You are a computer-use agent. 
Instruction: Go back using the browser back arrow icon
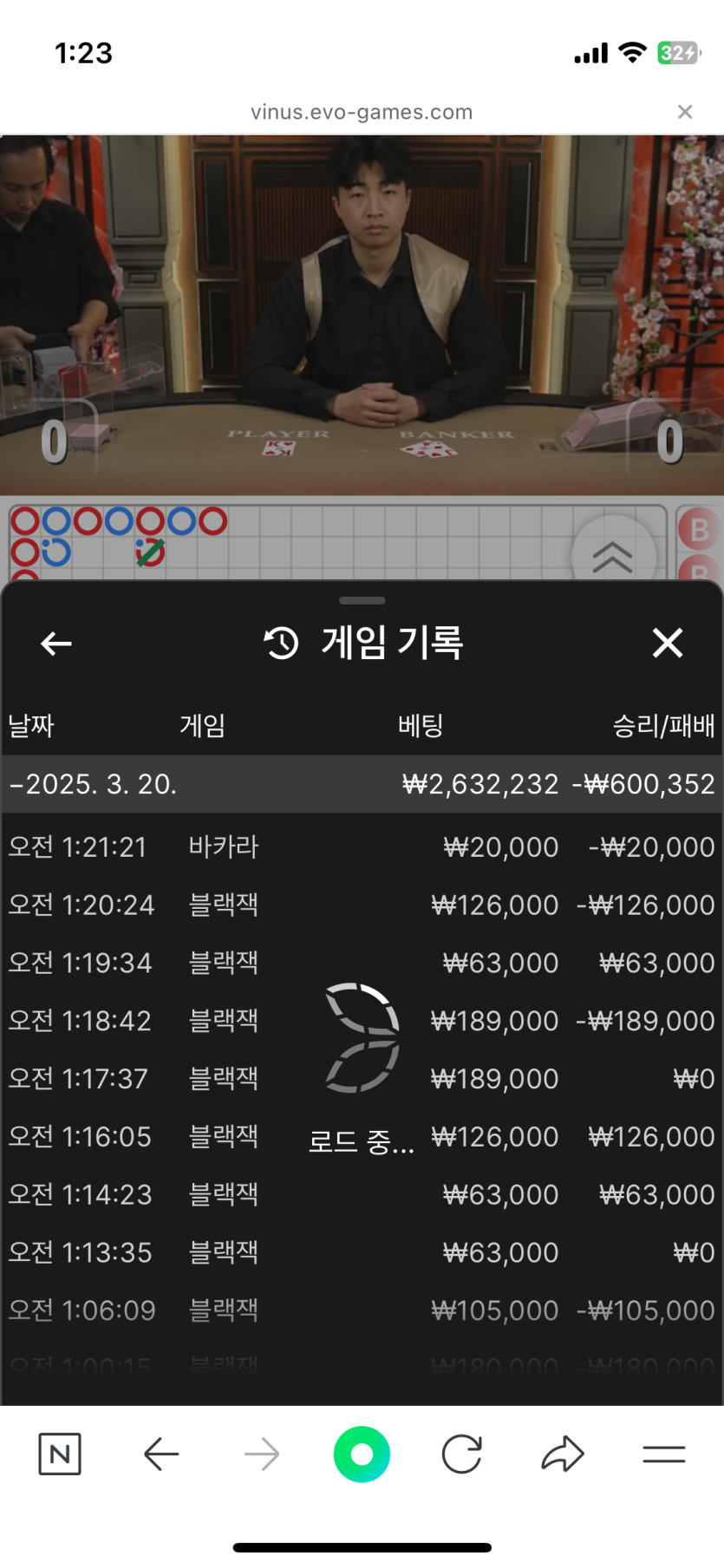pyautogui.click(x=161, y=1454)
